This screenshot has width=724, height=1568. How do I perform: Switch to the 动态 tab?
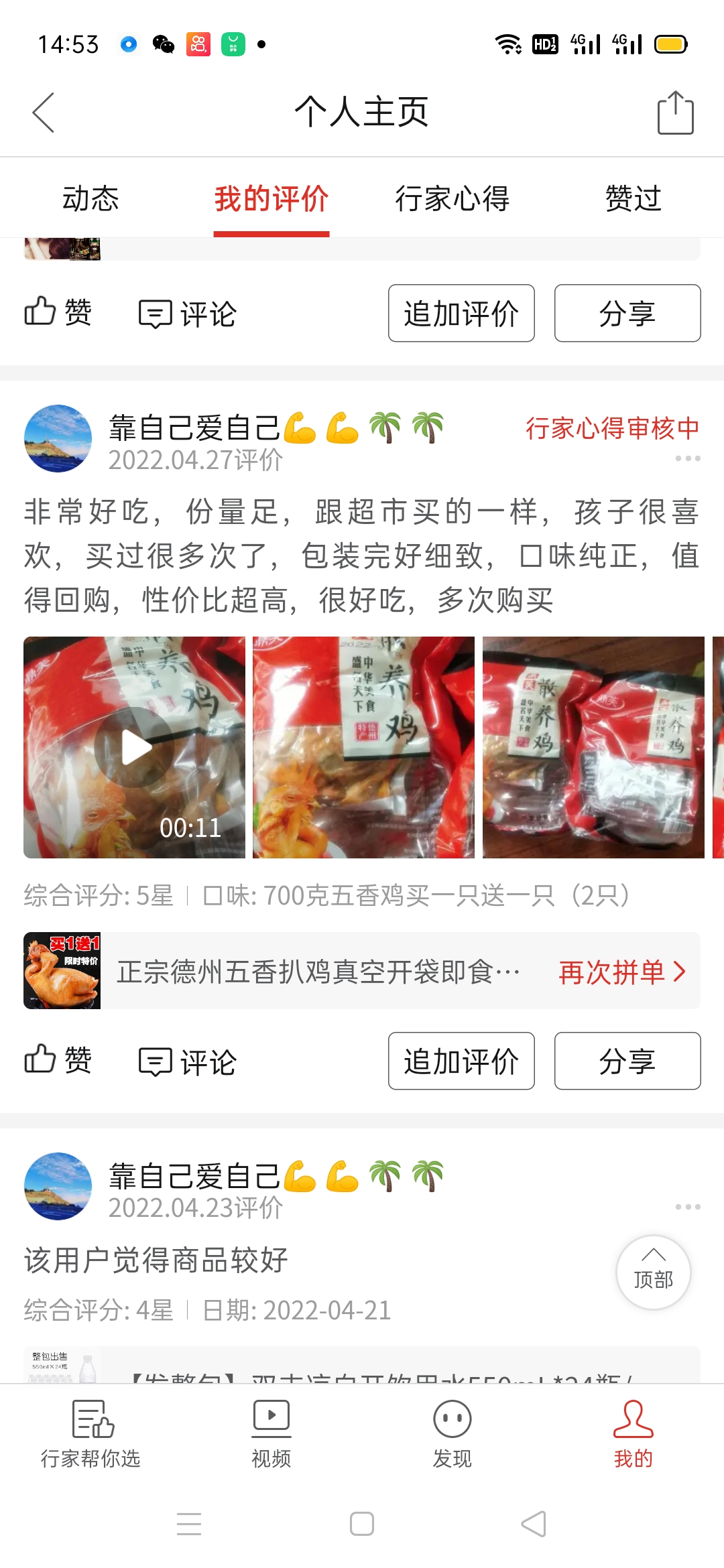(90, 199)
